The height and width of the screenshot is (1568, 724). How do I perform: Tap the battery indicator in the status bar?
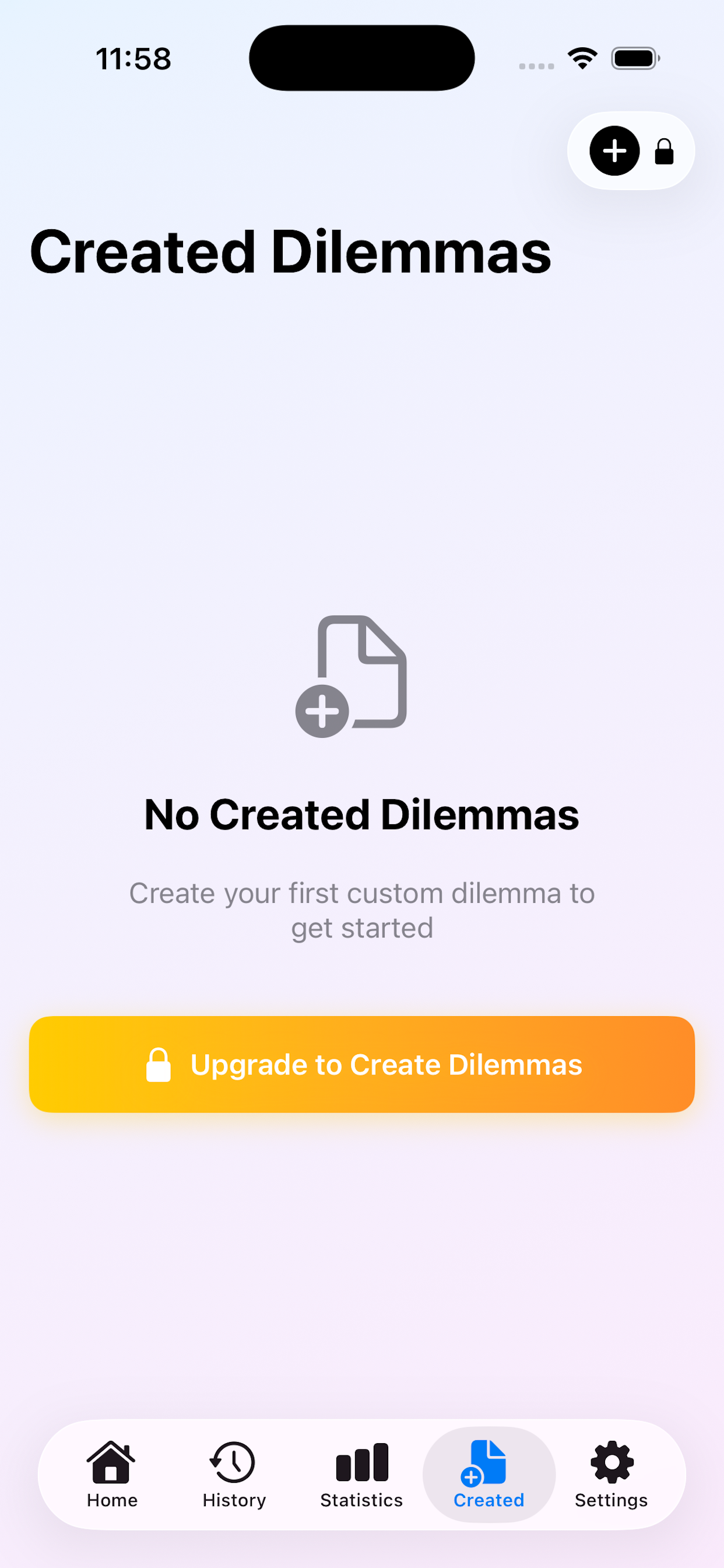pyautogui.click(x=635, y=57)
